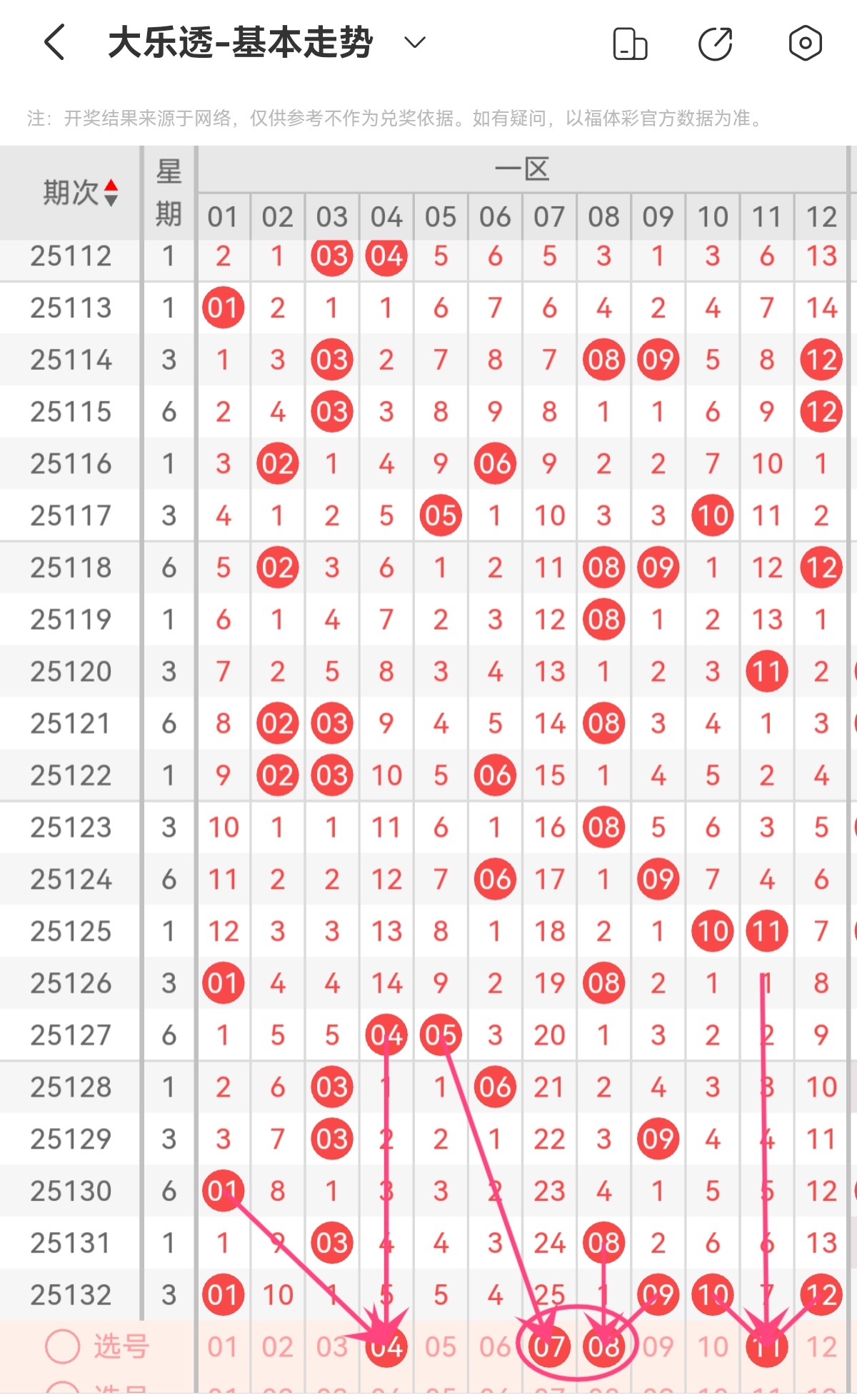Deselect number 07 in the 选号 row
The height and width of the screenshot is (1400, 857).
pos(548,1347)
